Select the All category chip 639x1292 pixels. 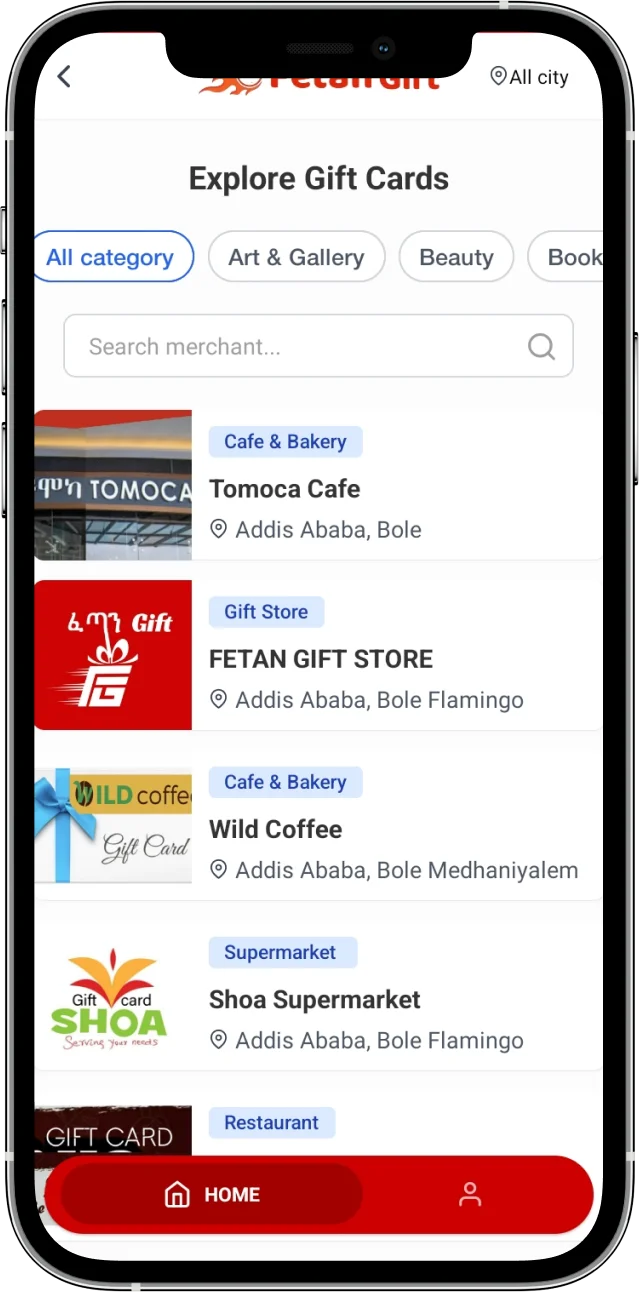click(111, 257)
